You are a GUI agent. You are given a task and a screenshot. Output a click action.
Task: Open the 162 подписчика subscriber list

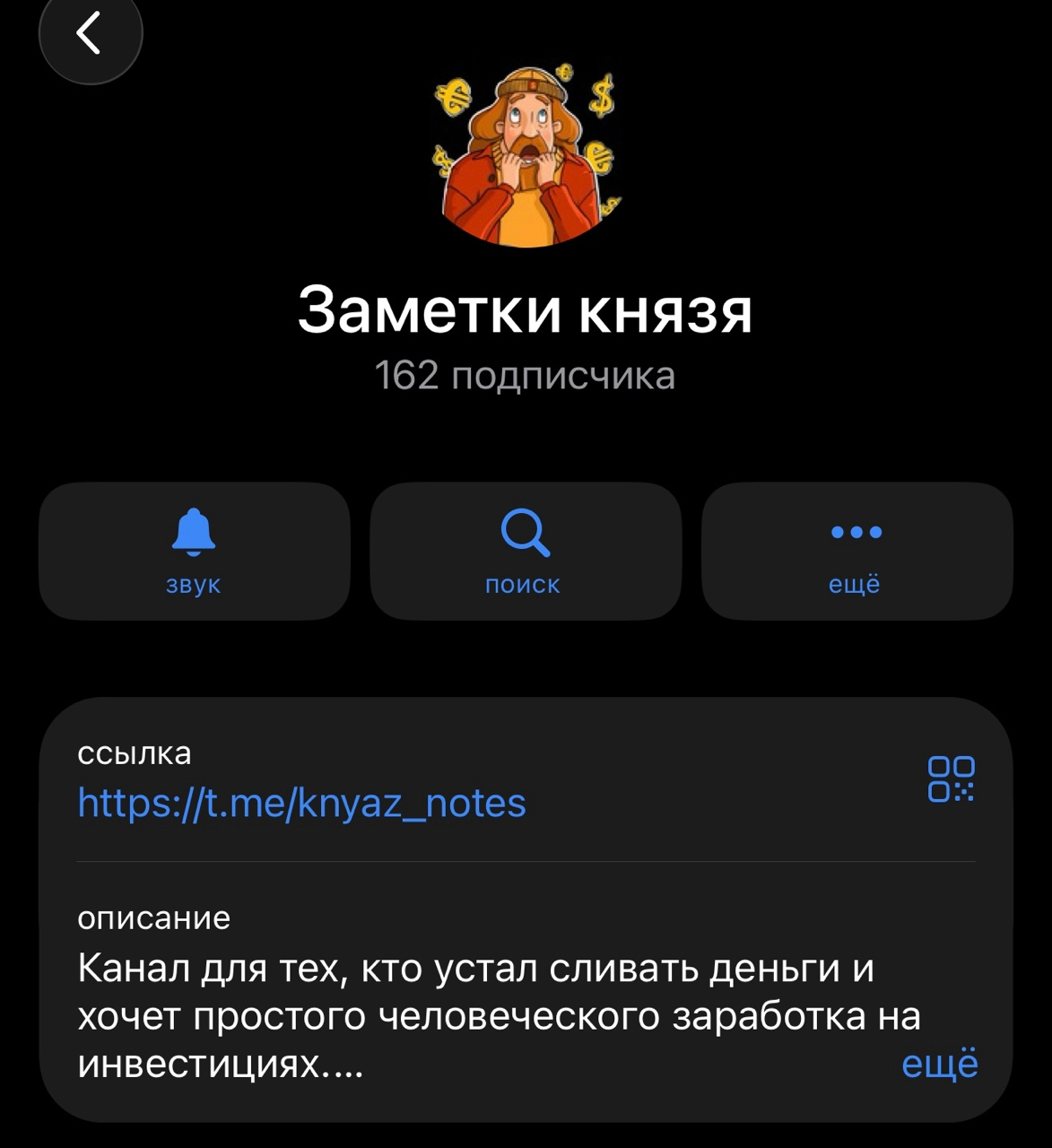[x=526, y=374]
